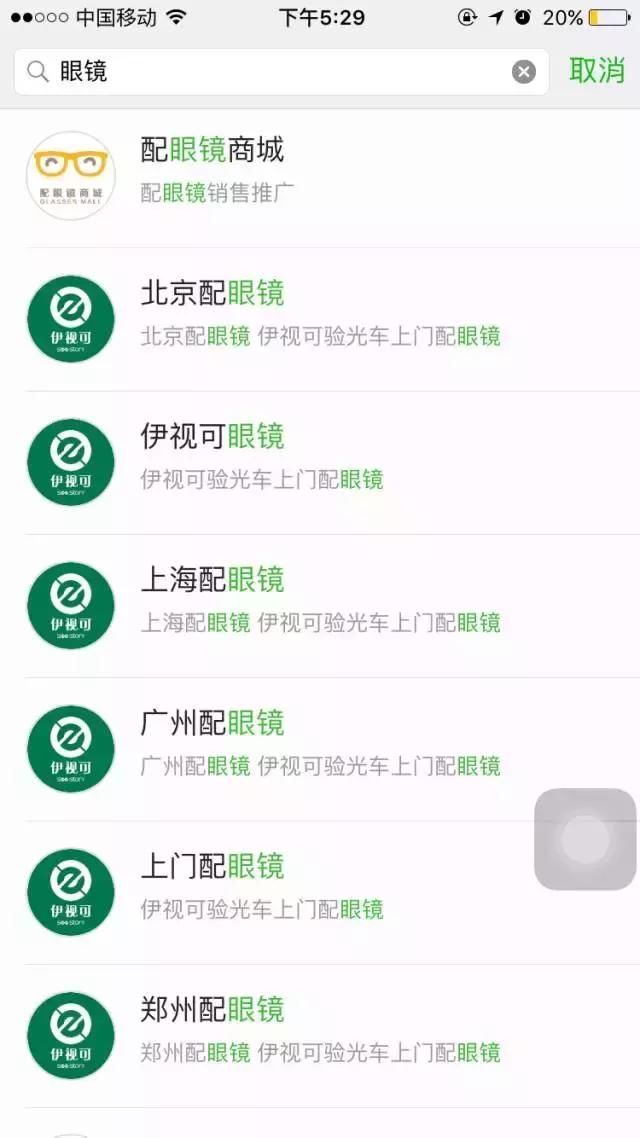Clear the search text with the X icon
The image size is (640, 1138).
pyautogui.click(x=524, y=72)
